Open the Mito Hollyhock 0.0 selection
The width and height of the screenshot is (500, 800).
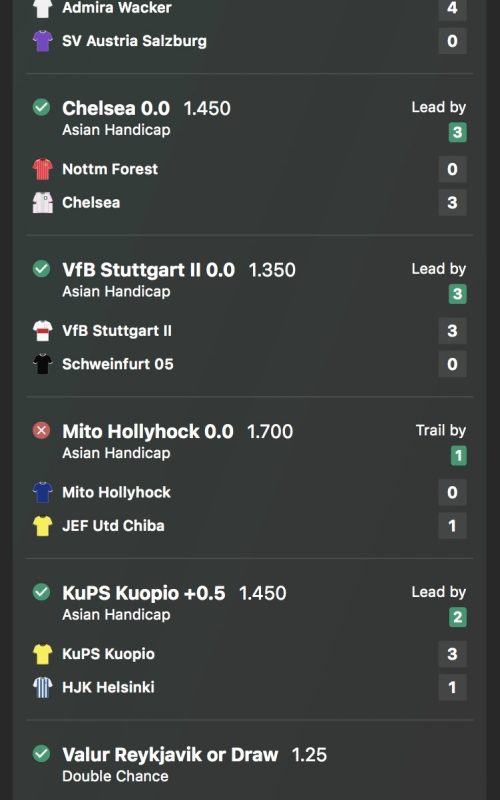[147, 432]
